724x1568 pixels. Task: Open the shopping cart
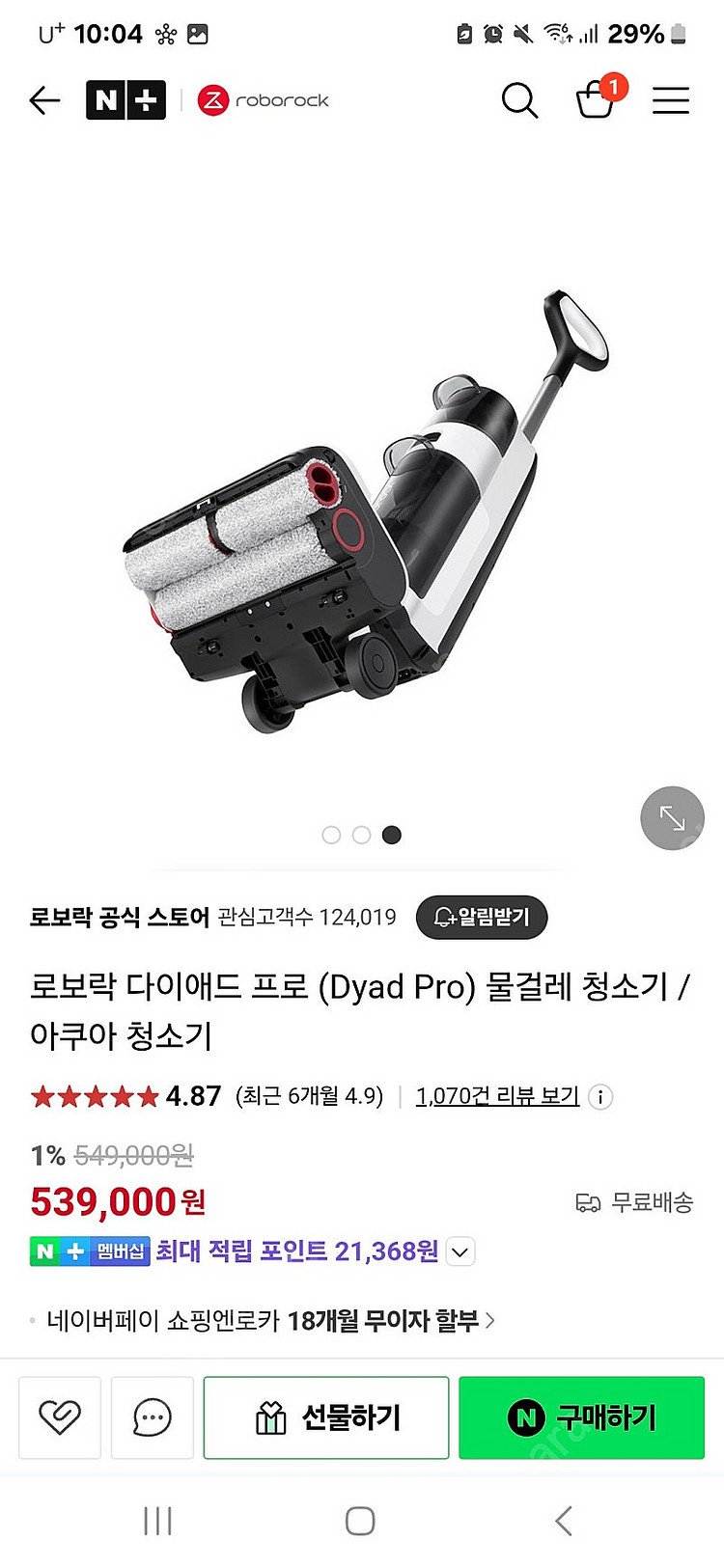[595, 99]
